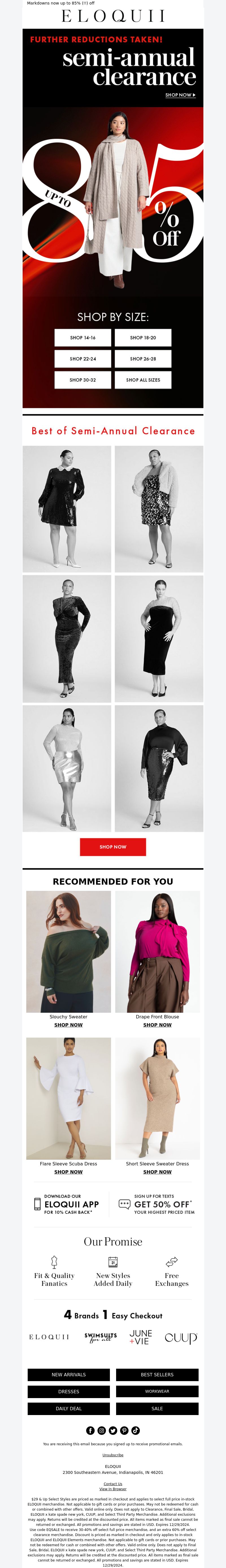
Task: Open the BEST SELLERS button
Action: [x=157, y=1374]
